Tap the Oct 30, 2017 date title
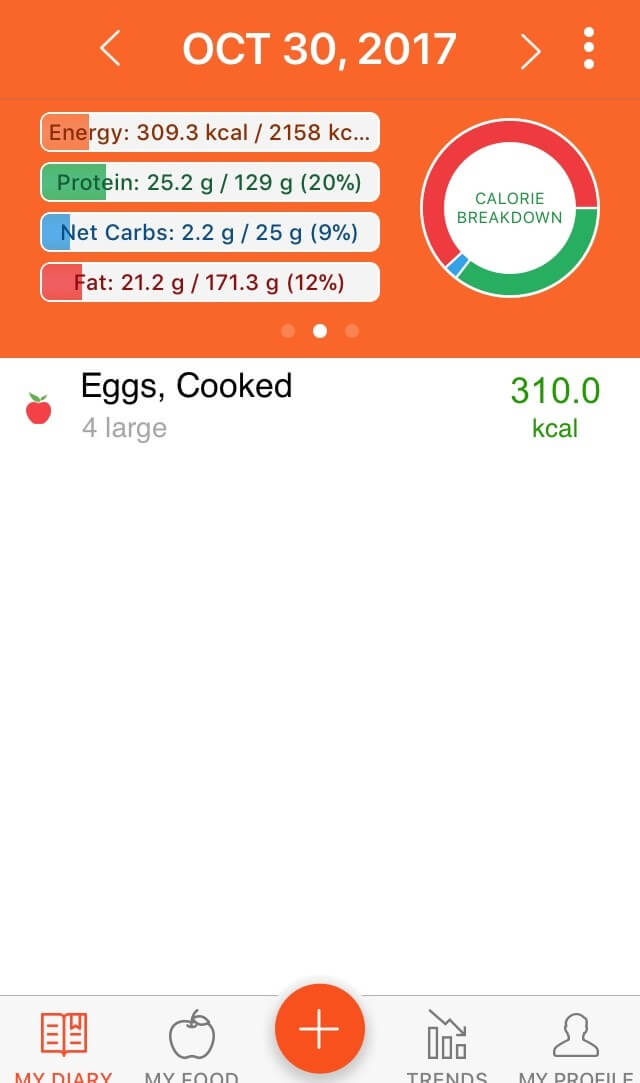The width and height of the screenshot is (640, 1083). coord(319,49)
